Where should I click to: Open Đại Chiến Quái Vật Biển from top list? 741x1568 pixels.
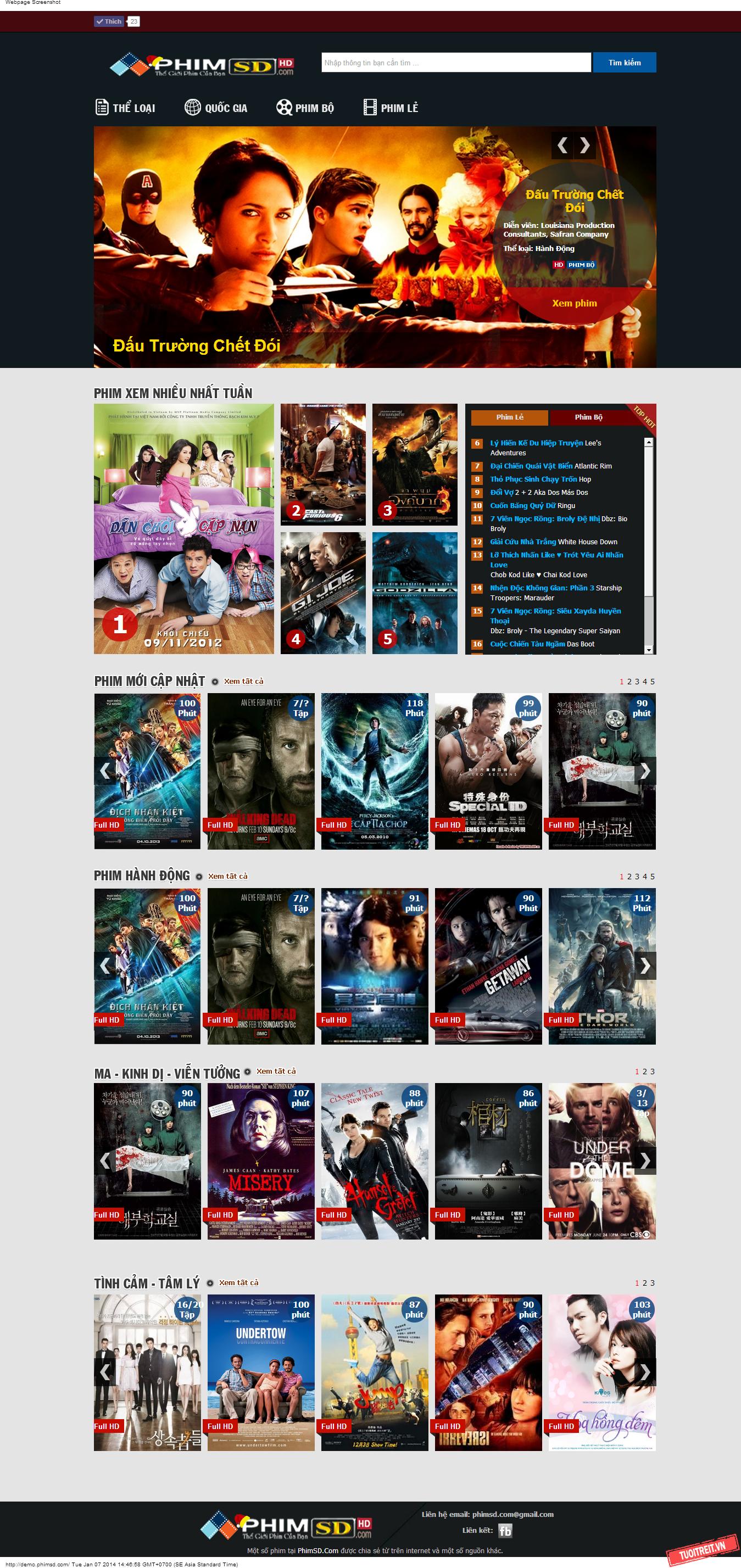[531, 466]
